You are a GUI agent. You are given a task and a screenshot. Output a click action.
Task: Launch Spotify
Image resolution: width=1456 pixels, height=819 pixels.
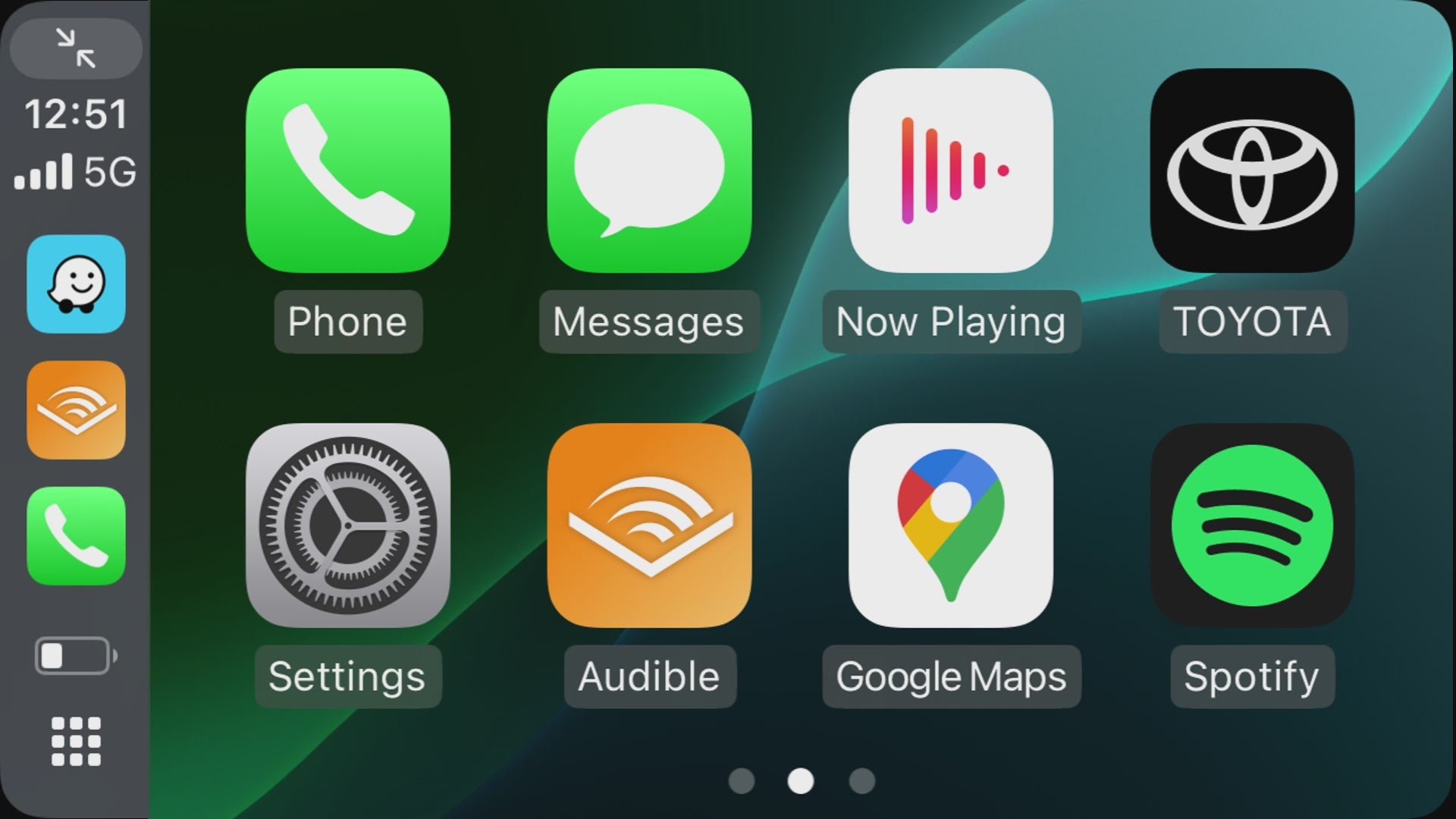pos(1252,525)
